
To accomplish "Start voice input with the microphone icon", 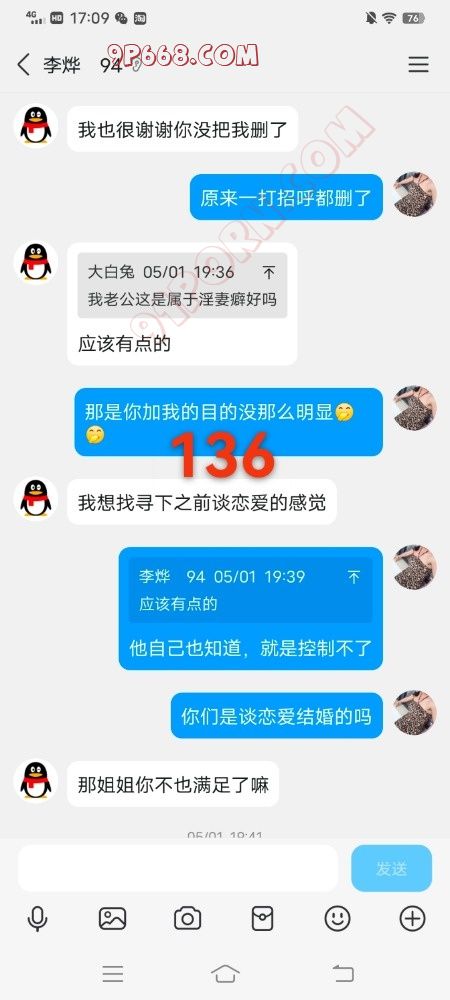I will (x=37, y=919).
